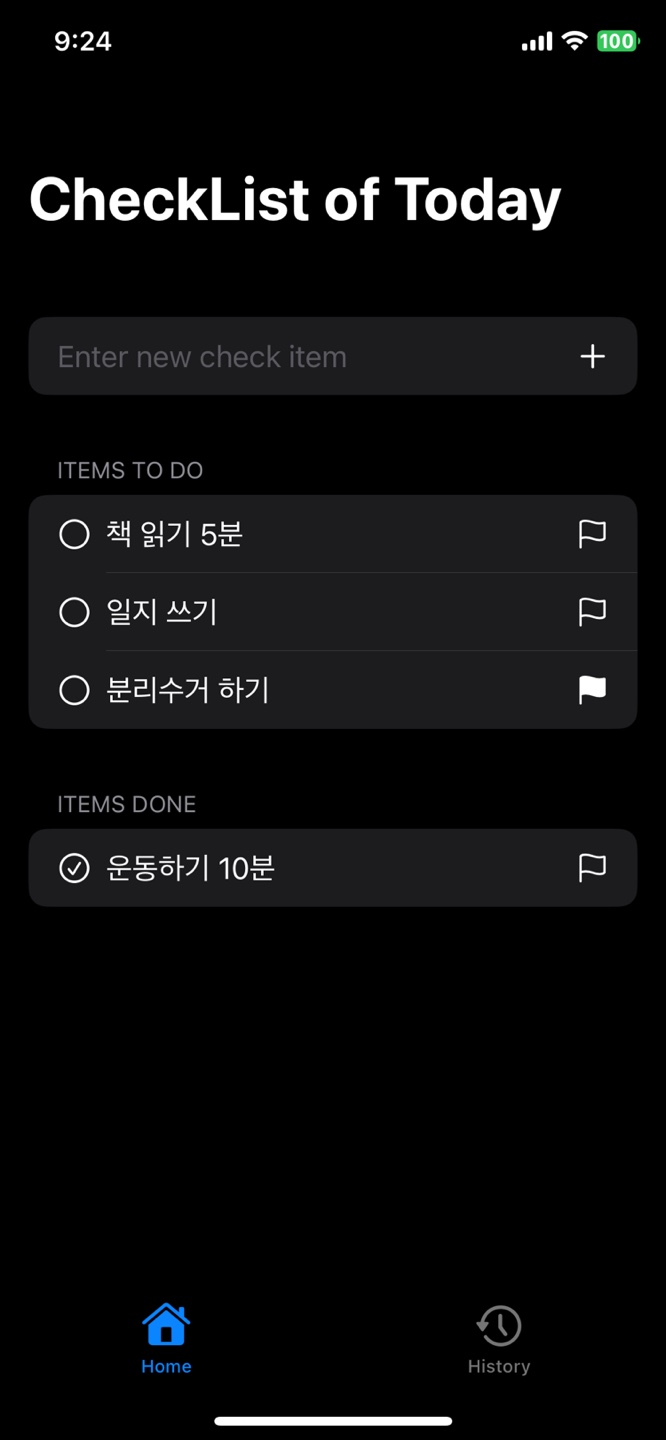Flag the 일지 쓰기 item
The height and width of the screenshot is (1440, 666).
(x=592, y=611)
